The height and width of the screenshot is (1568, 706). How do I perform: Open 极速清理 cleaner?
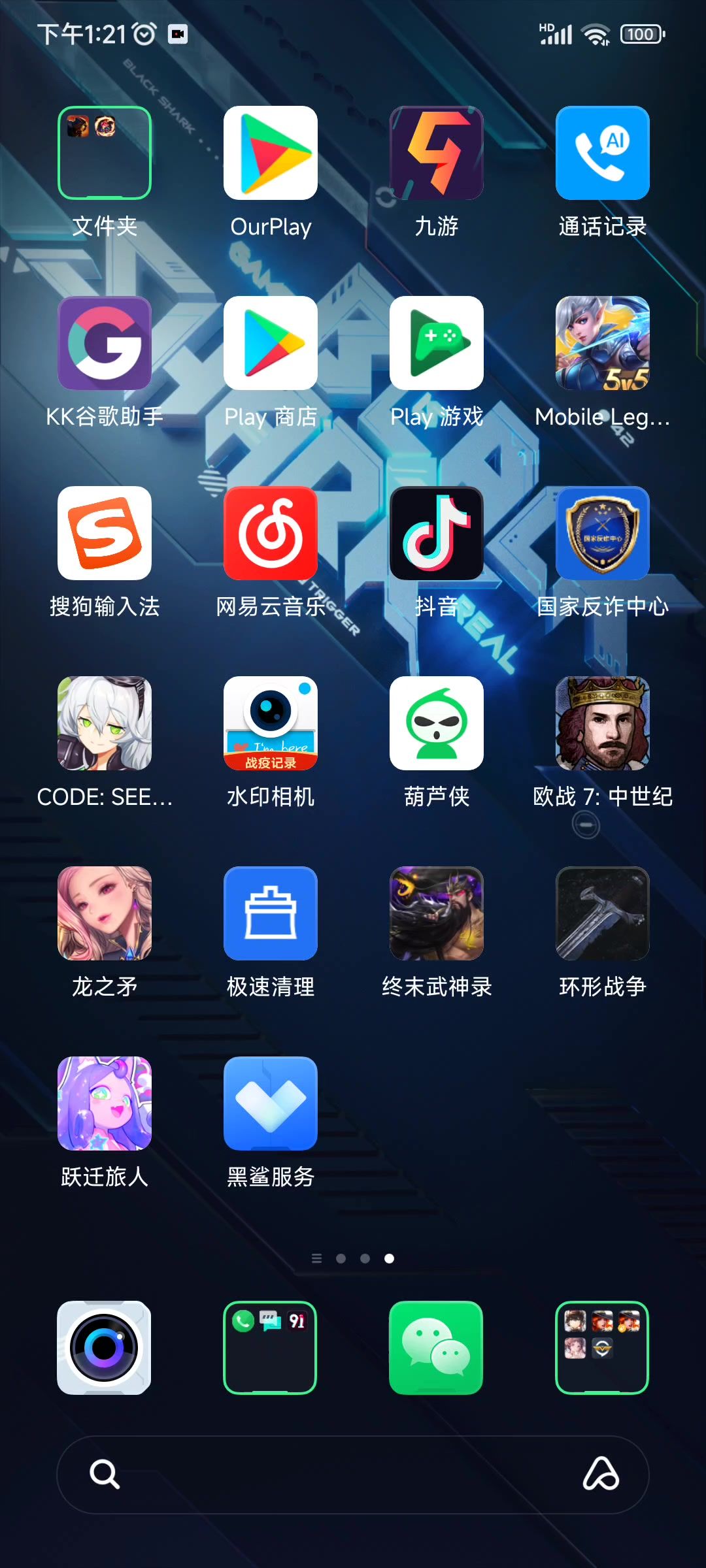[271, 913]
